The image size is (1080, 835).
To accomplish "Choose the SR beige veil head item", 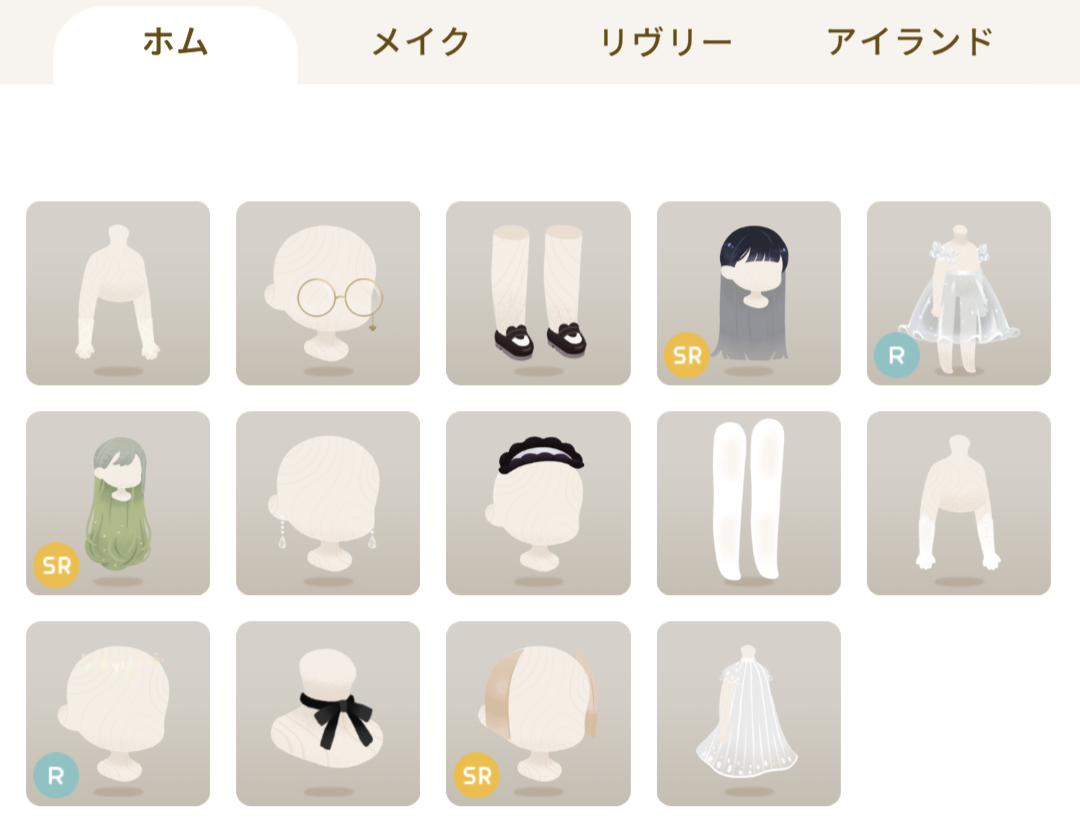I will pos(538,713).
